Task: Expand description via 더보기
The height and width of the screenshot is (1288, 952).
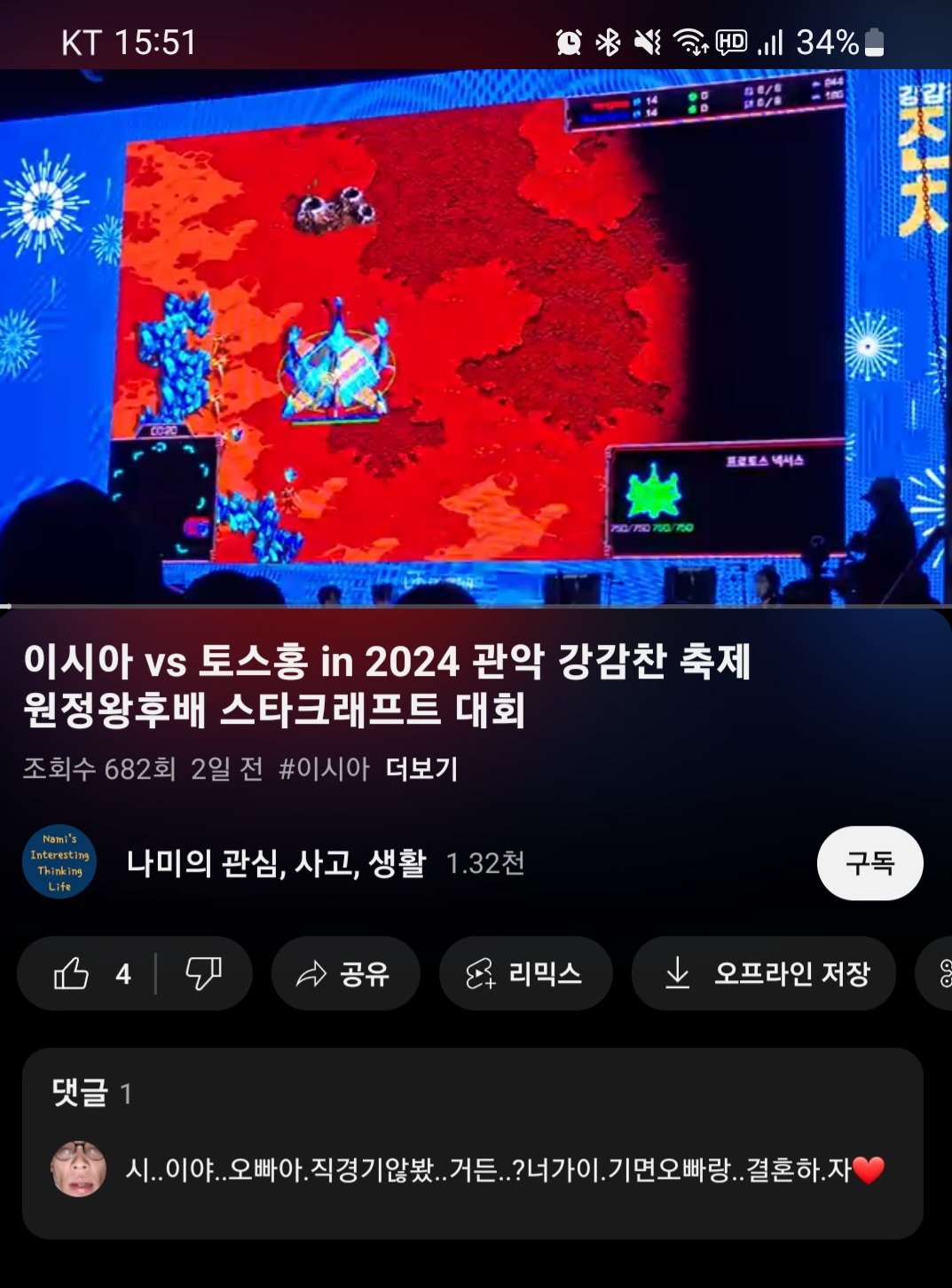Action: coord(421,768)
